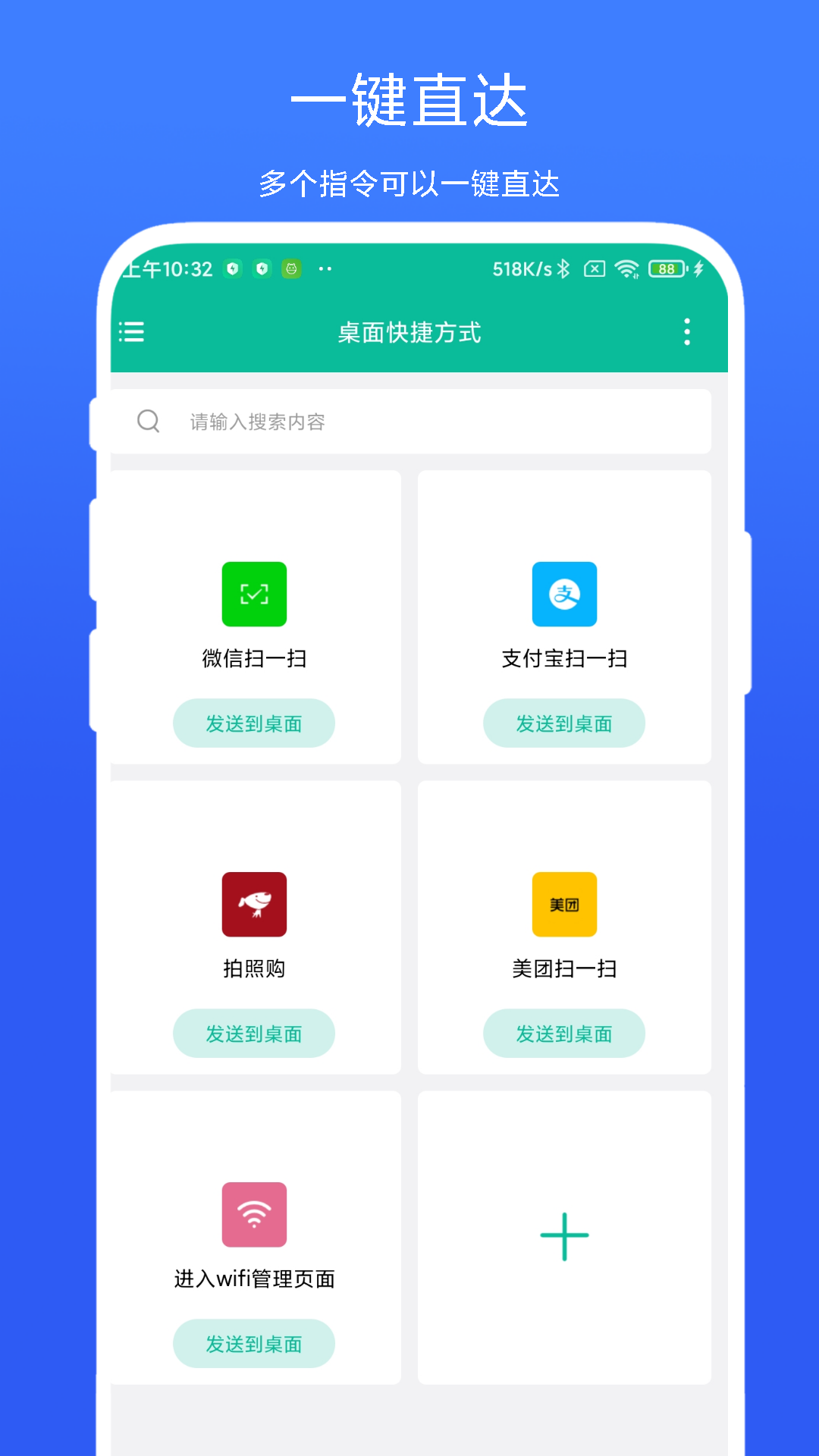Send 微信扫一扫 to desktop
This screenshot has width=819, height=1456.
[x=254, y=723]
